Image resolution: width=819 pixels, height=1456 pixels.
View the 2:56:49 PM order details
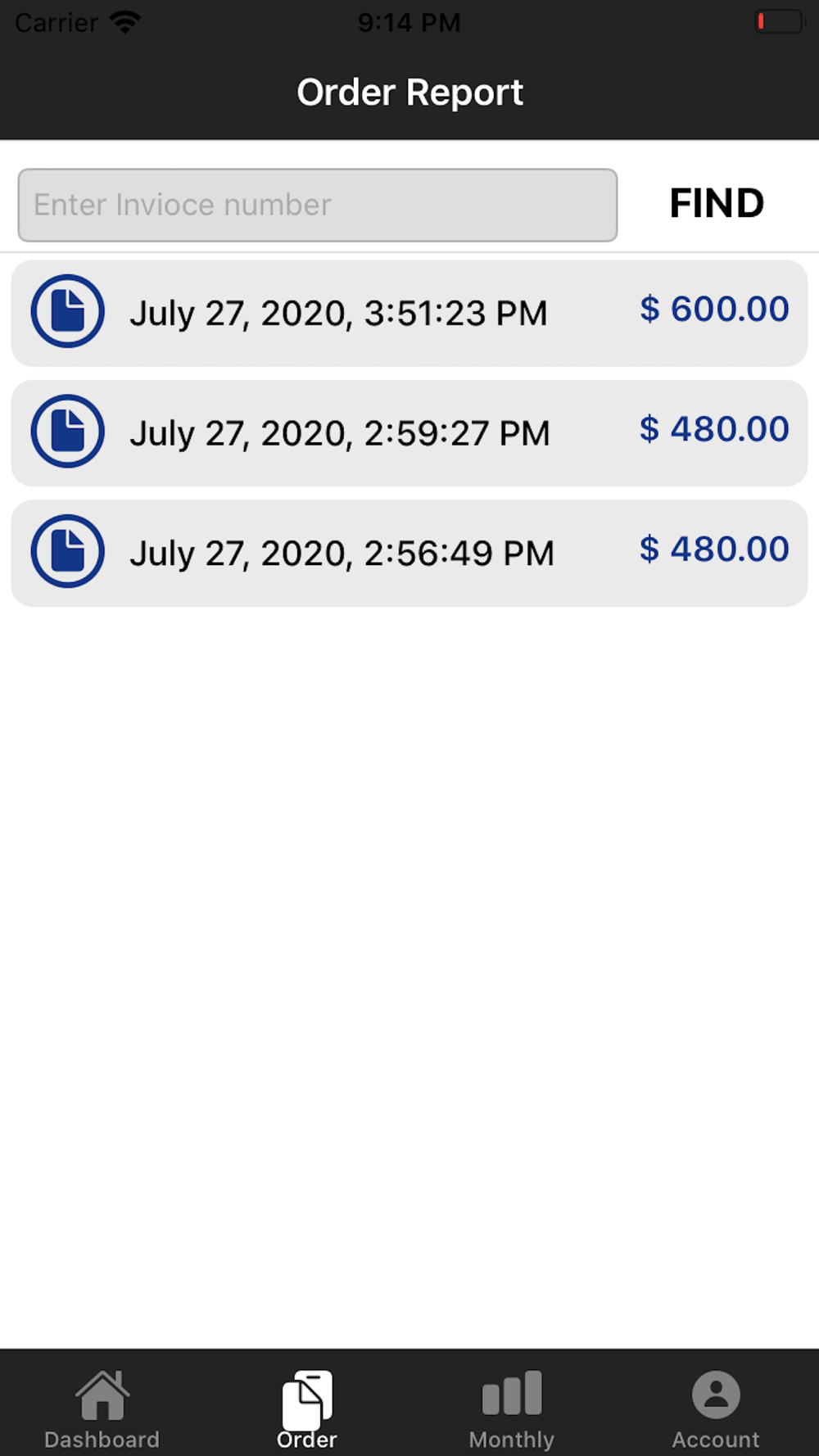point(409,553)
